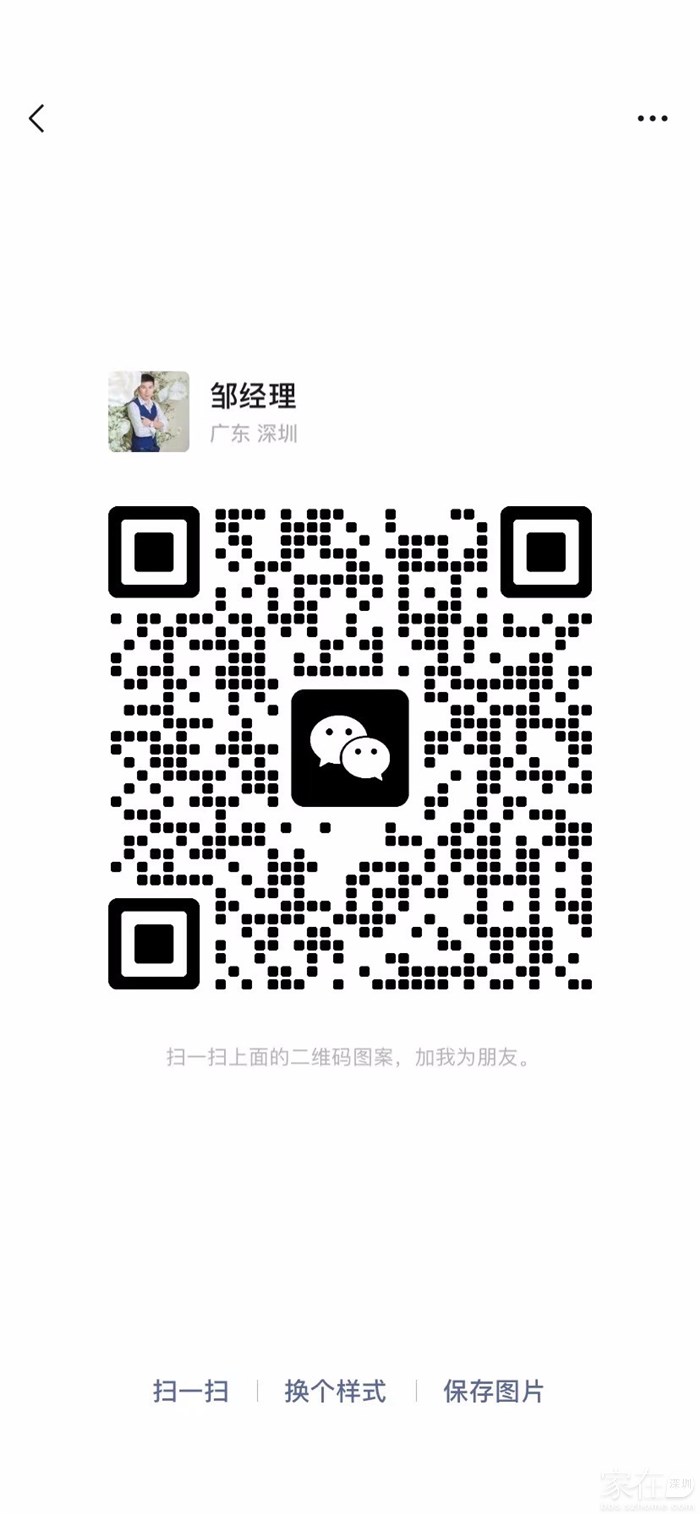Select 换个样式 to change QR style
This screenshot has height=1514, width=700.
click(x=335, y=1391)
